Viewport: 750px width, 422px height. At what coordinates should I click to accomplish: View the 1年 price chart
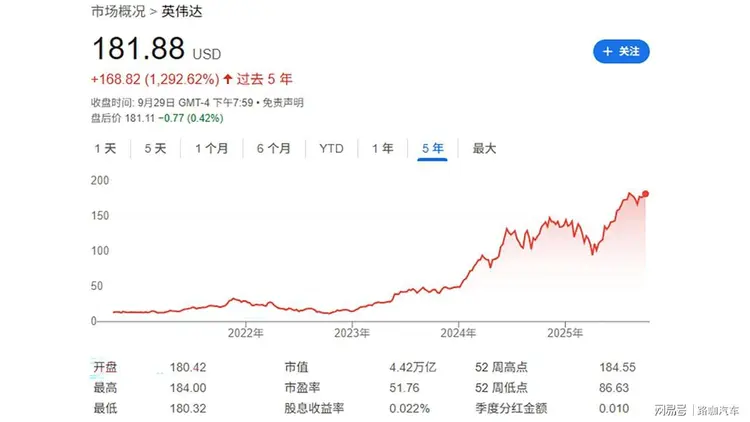point(382,148)
